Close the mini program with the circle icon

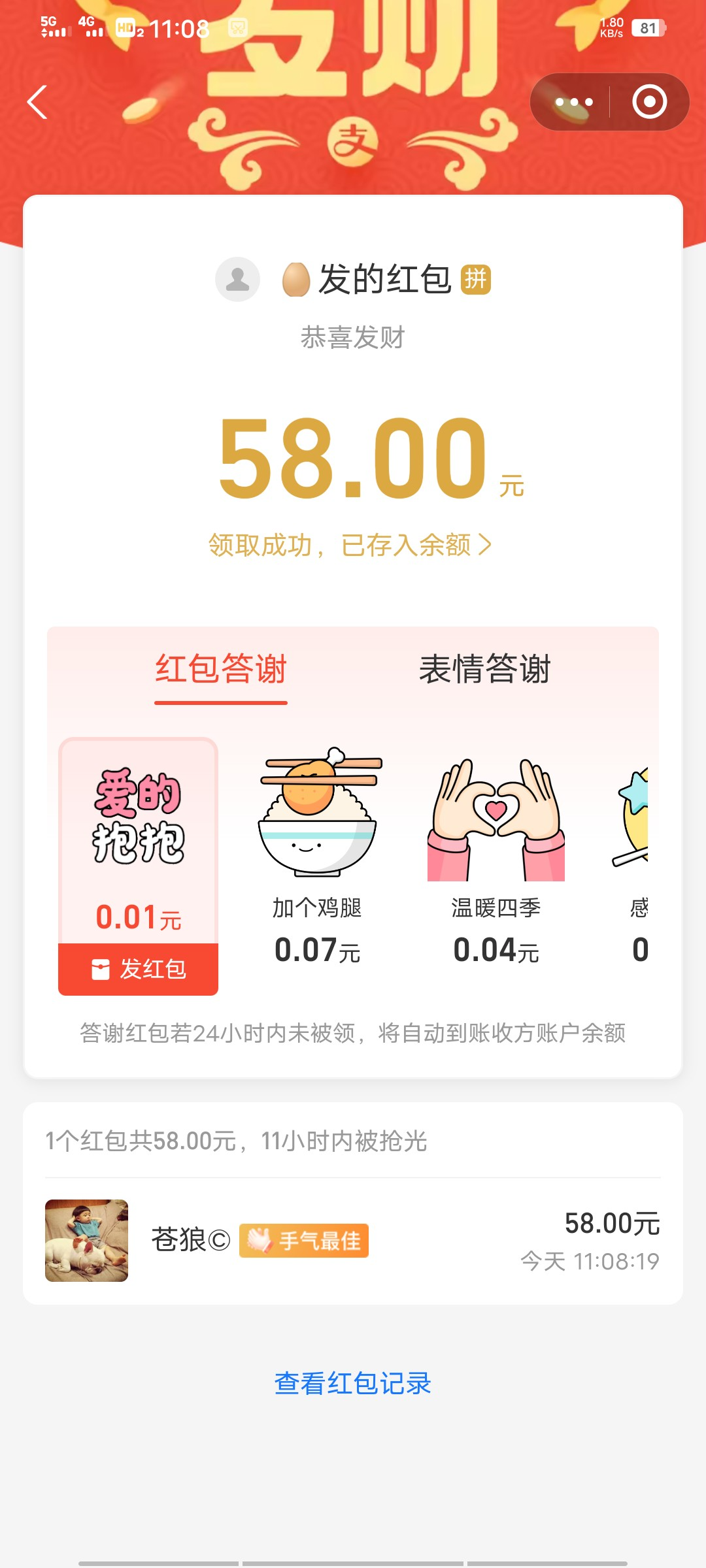649,103
